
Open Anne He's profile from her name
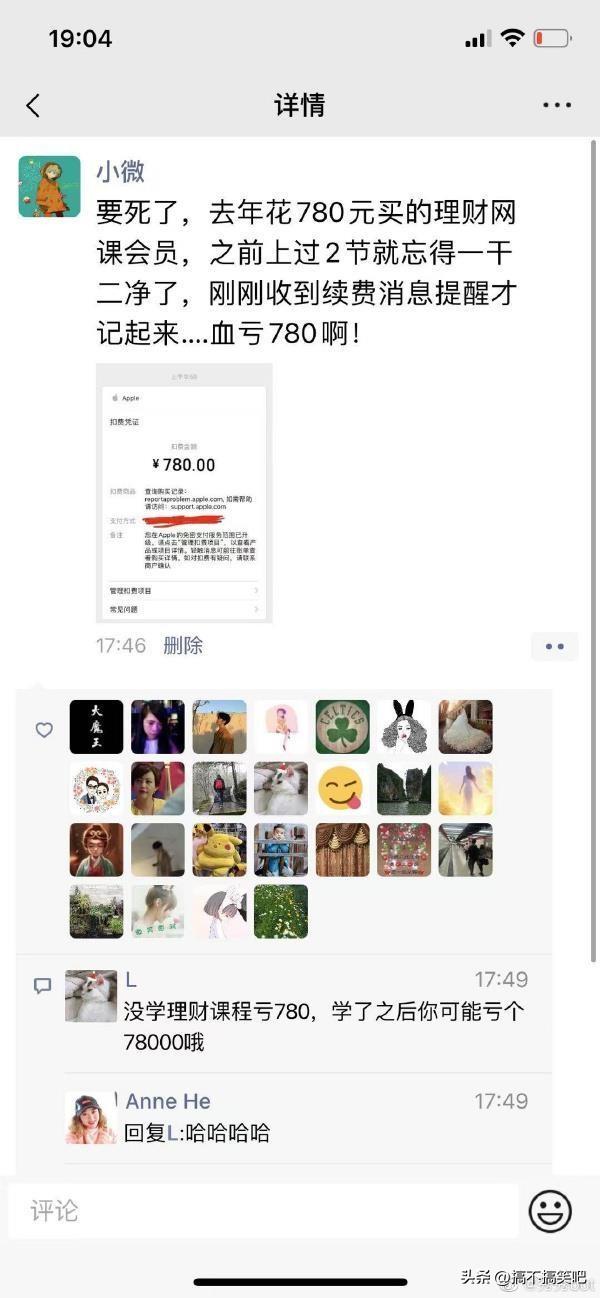[x=168, y=1101]
